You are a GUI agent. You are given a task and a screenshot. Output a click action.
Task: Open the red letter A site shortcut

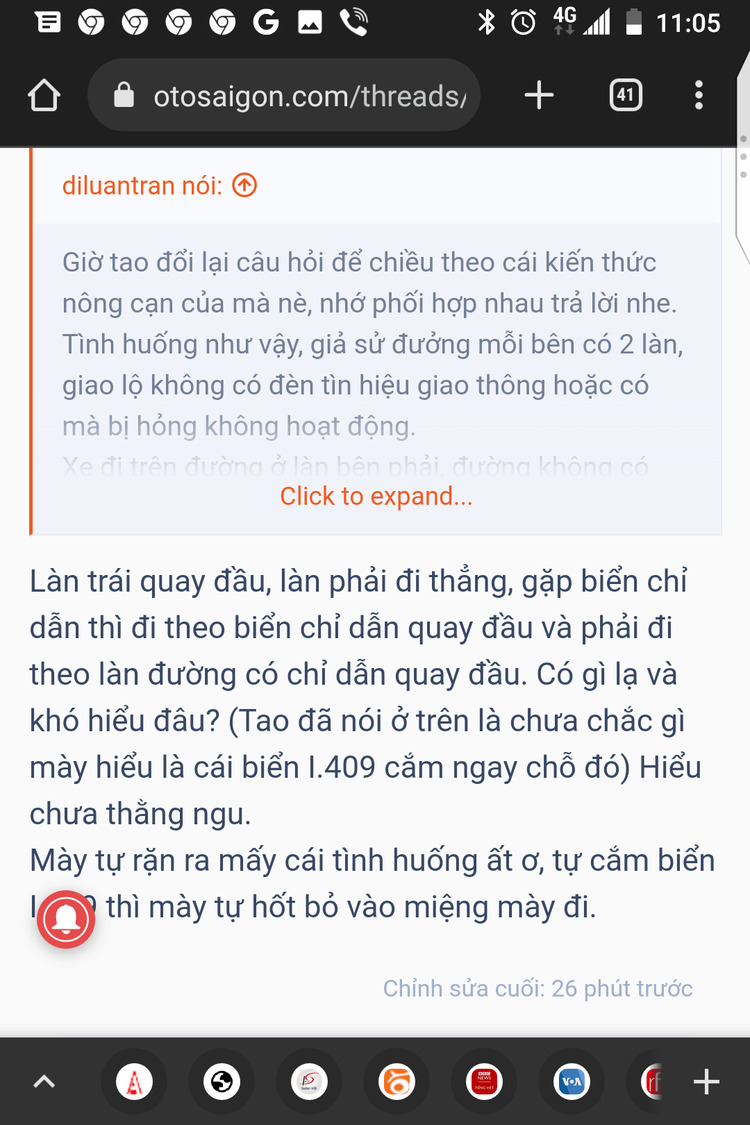pos(134,1081)
